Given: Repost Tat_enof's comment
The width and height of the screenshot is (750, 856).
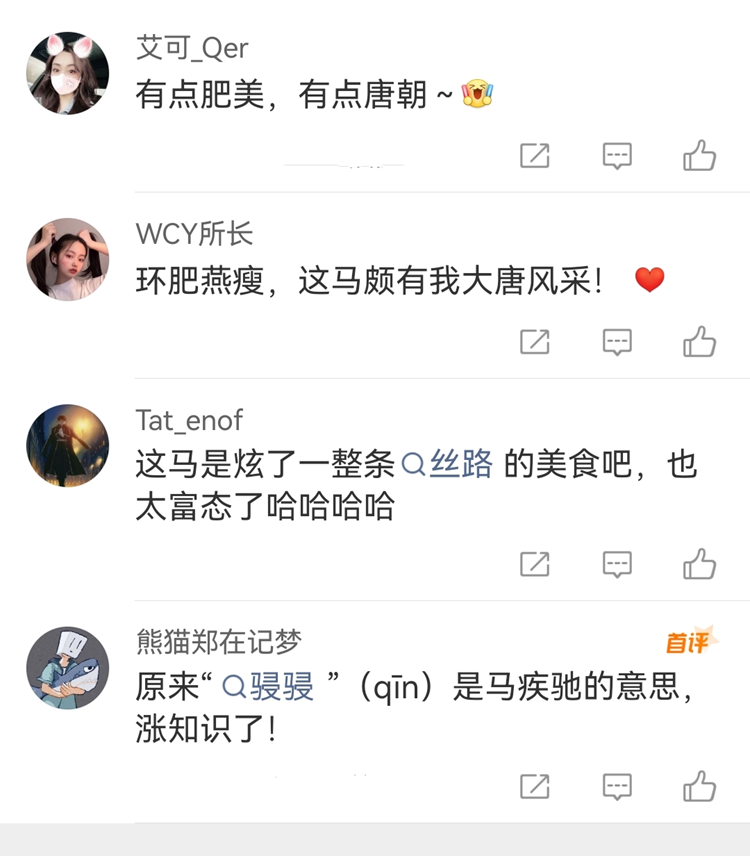Looking at the screenshot, I should click(535, 564).
